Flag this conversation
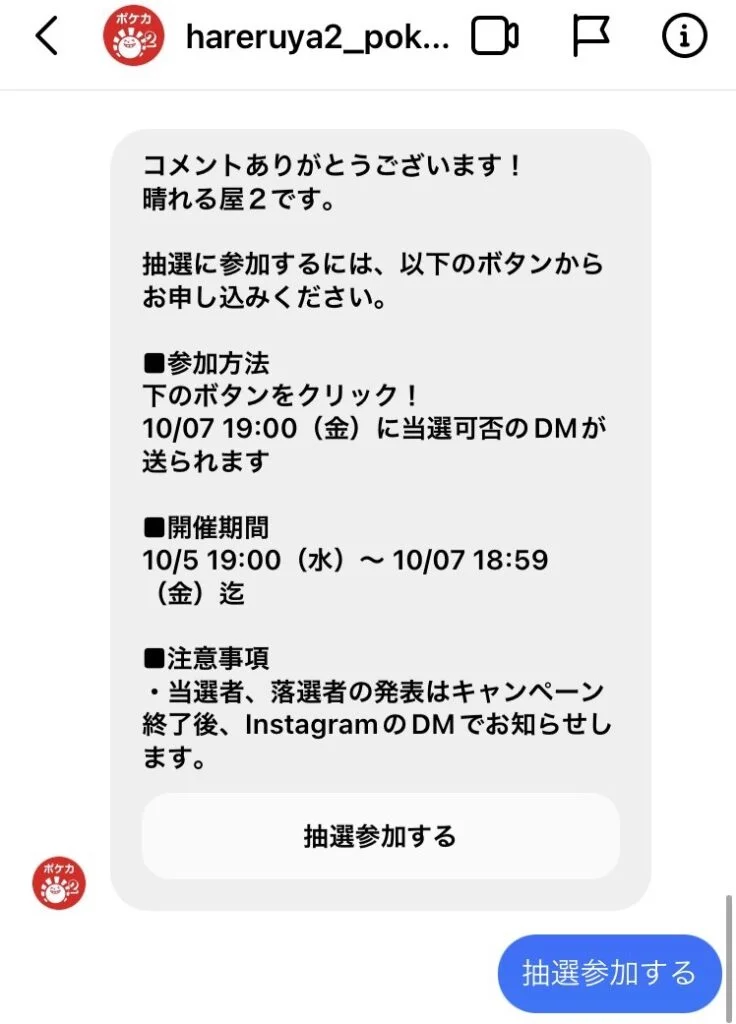 (590, 37)
